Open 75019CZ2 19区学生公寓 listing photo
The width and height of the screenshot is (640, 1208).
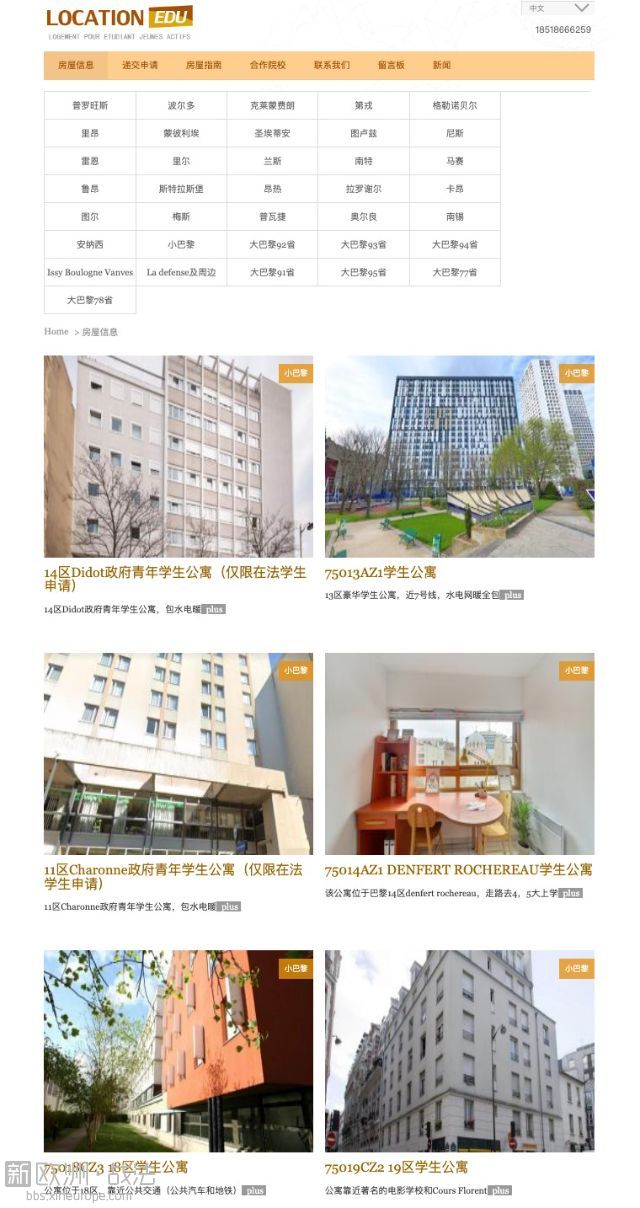click(x=459, y=1050)
